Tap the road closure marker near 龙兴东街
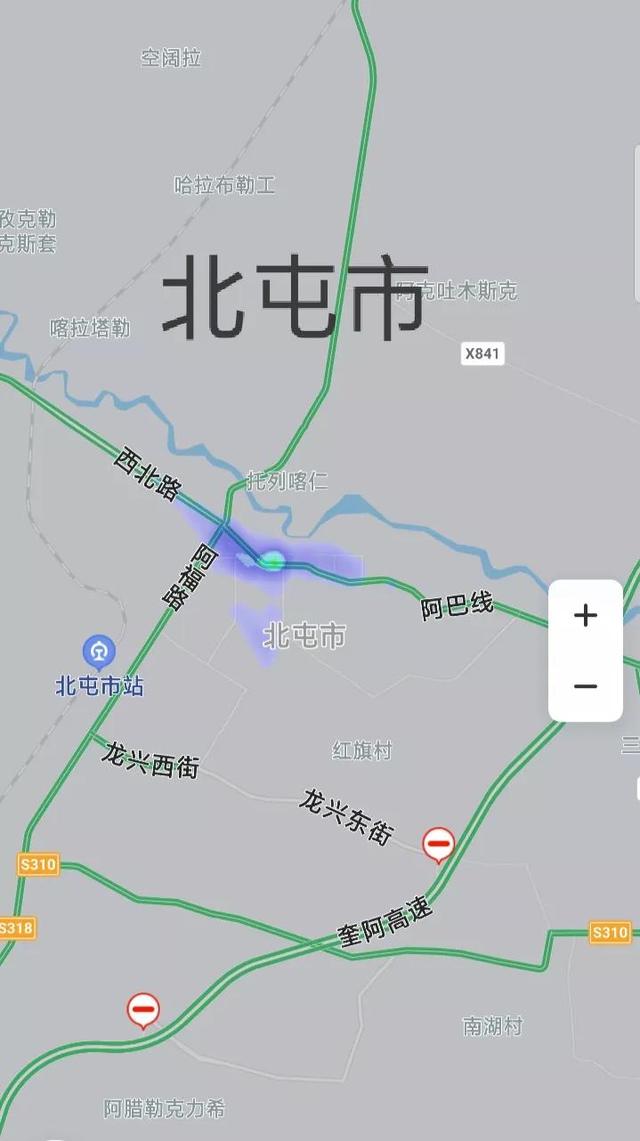 (x=438, y=845)
